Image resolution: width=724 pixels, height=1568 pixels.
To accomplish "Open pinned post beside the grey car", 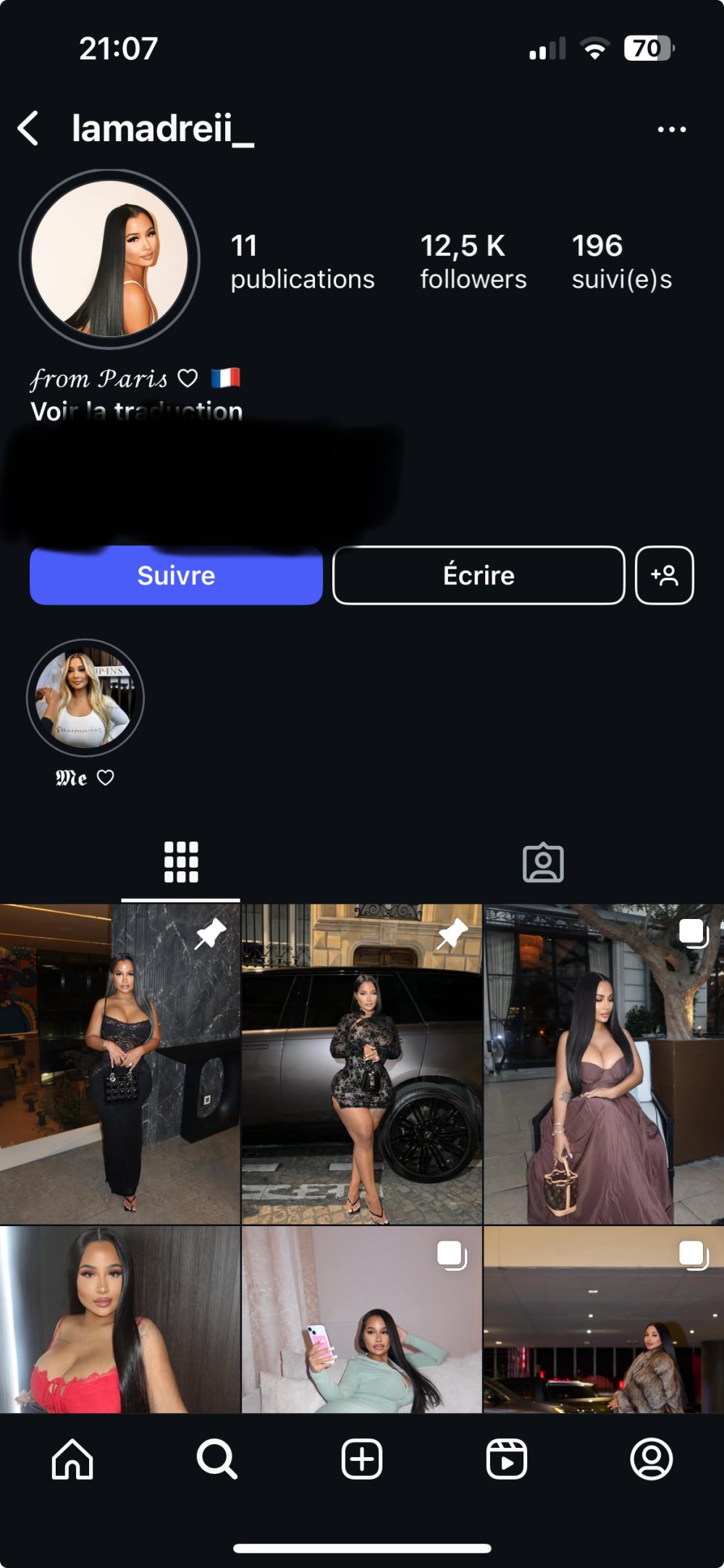I will [x=361, y=1063].
